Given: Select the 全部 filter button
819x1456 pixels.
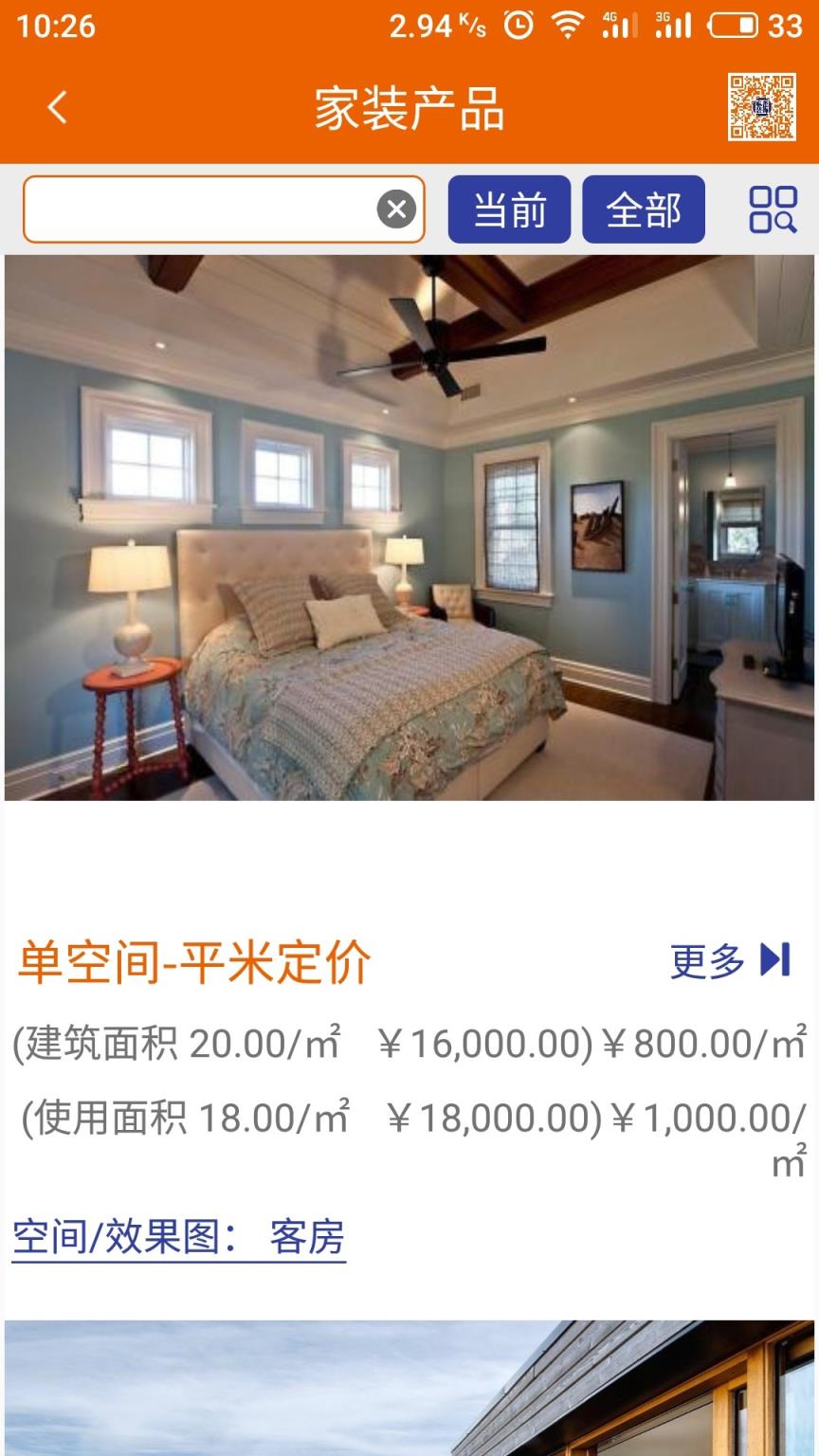Looking at the screenshot, I should [643, 209].
